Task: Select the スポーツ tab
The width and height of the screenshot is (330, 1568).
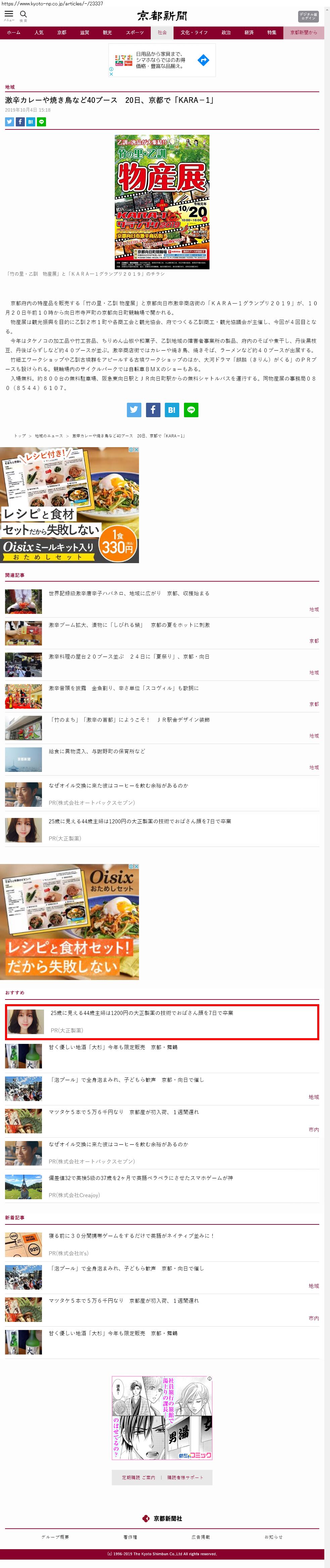Action: tap(135, 32)
